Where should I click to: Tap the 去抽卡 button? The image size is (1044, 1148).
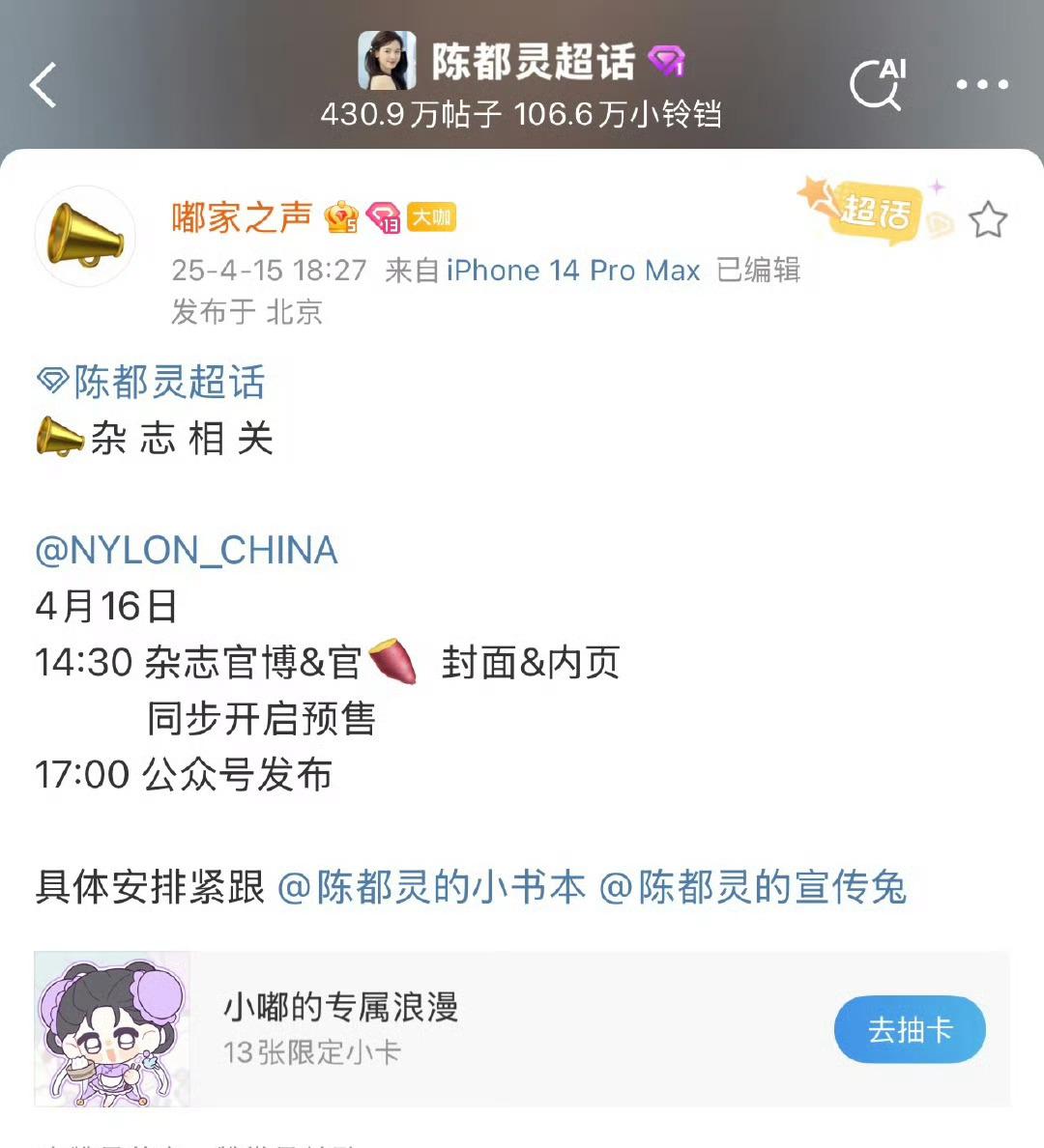click(909, 1030)
